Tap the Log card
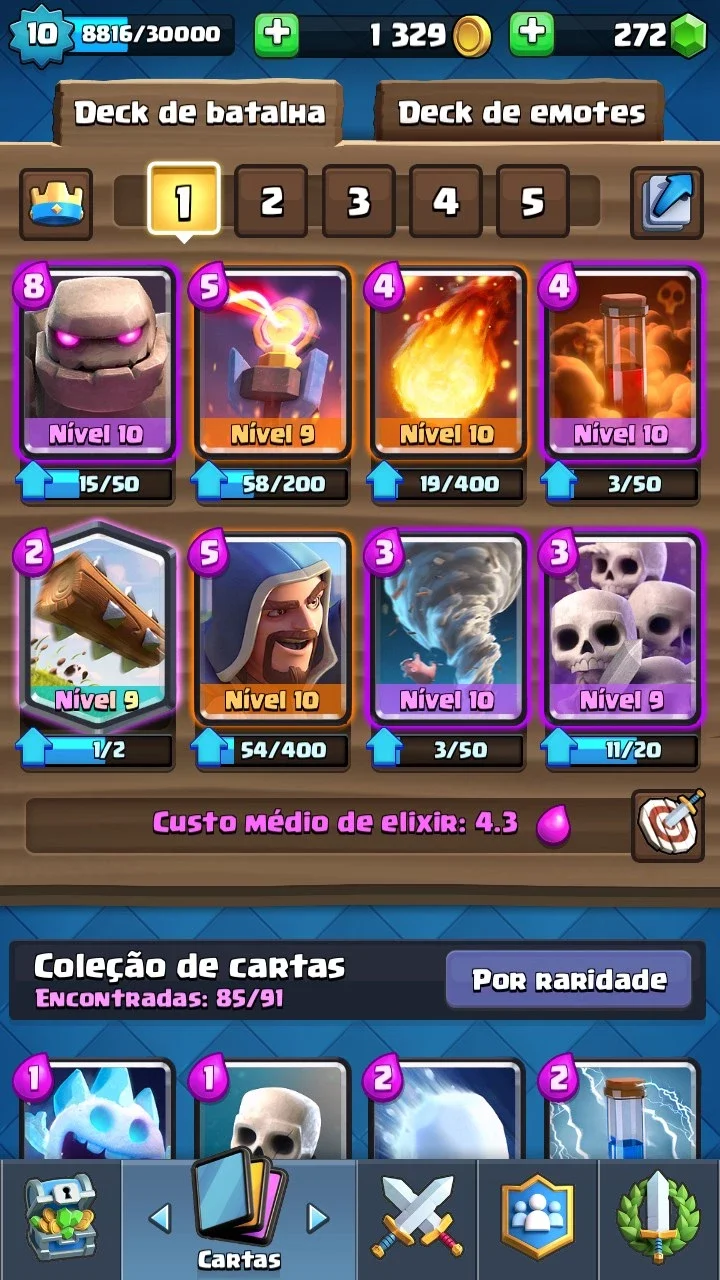This screenshot has width=720, height=1280. [x=97, y=628]
